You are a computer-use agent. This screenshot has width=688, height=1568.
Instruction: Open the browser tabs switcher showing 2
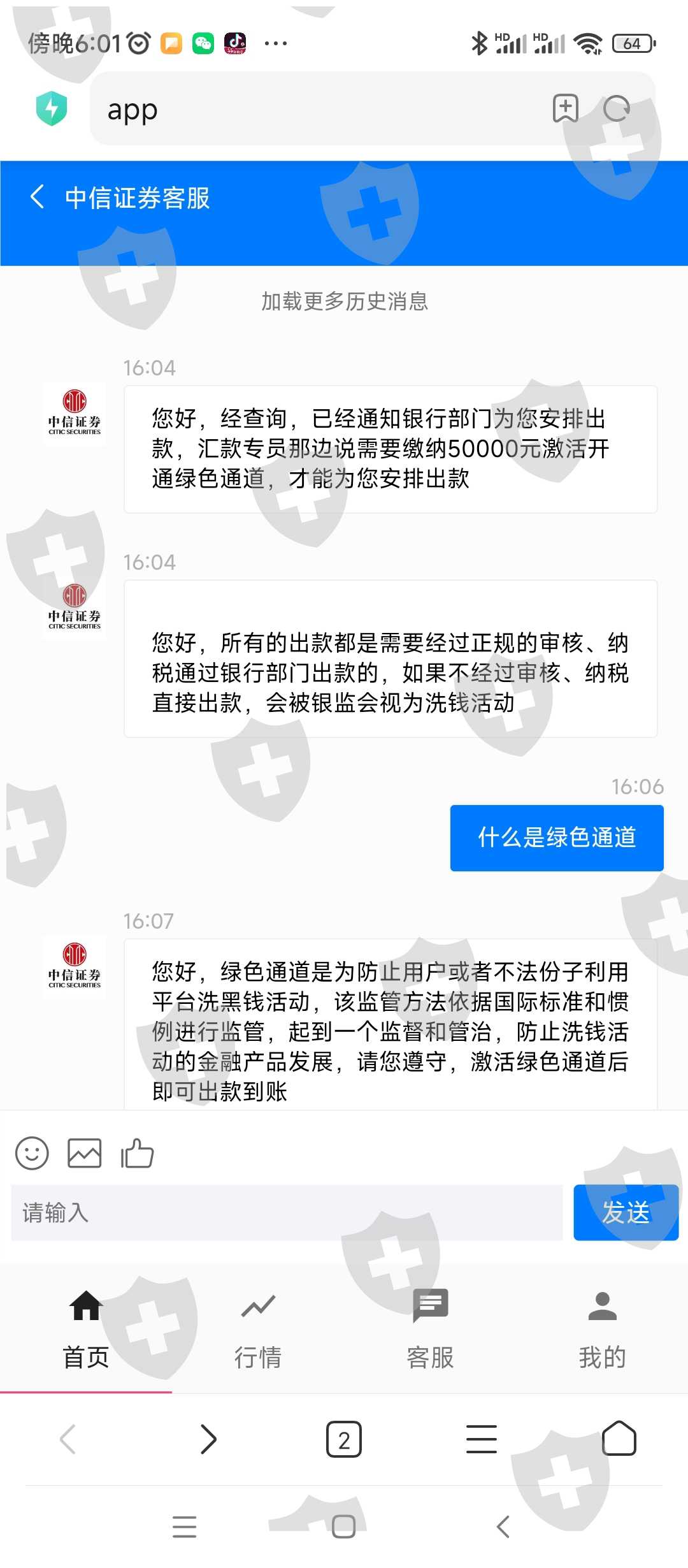[x=344, y=1439]
